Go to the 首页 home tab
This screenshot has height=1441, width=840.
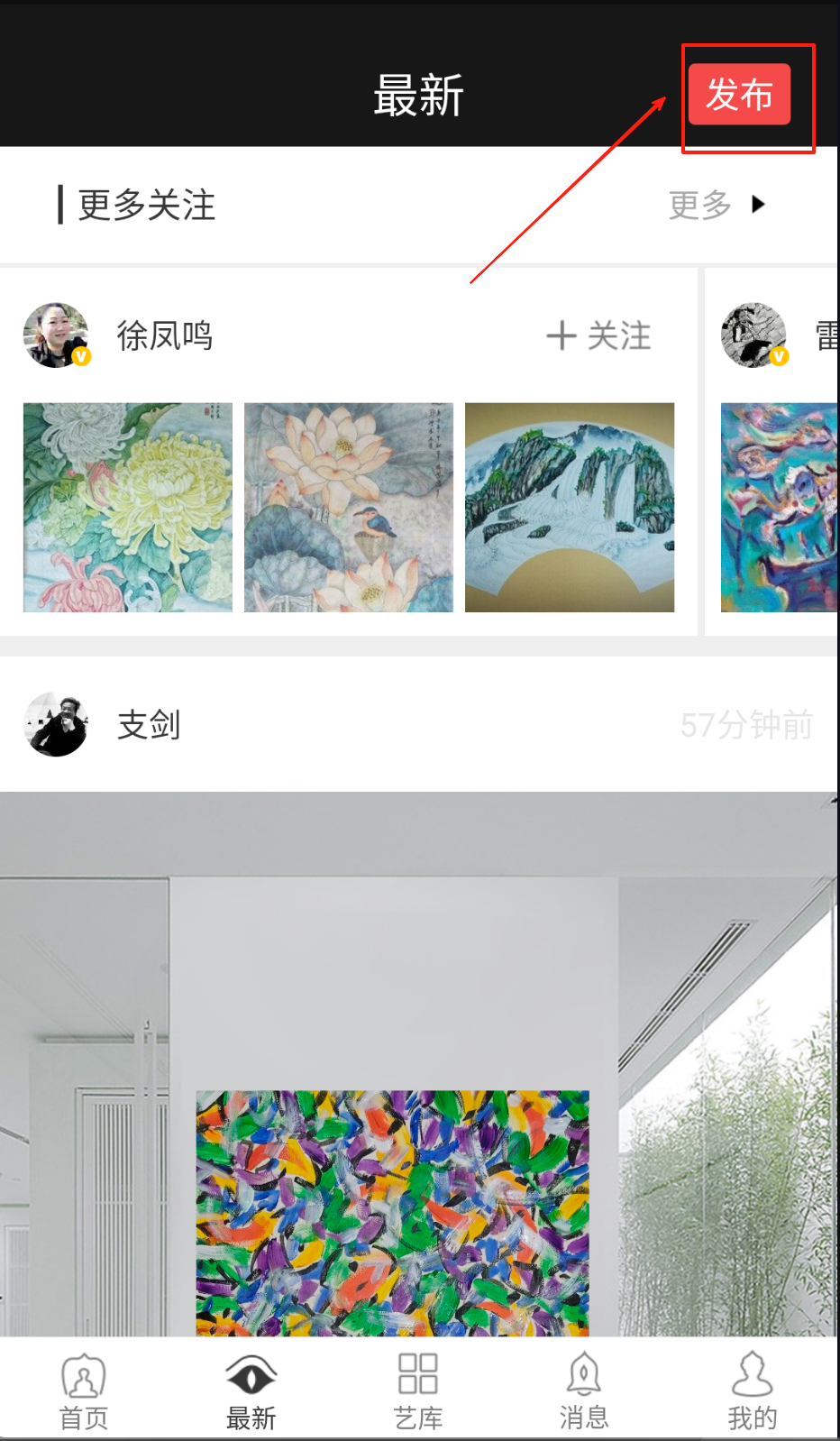[x=84, y=1391]
